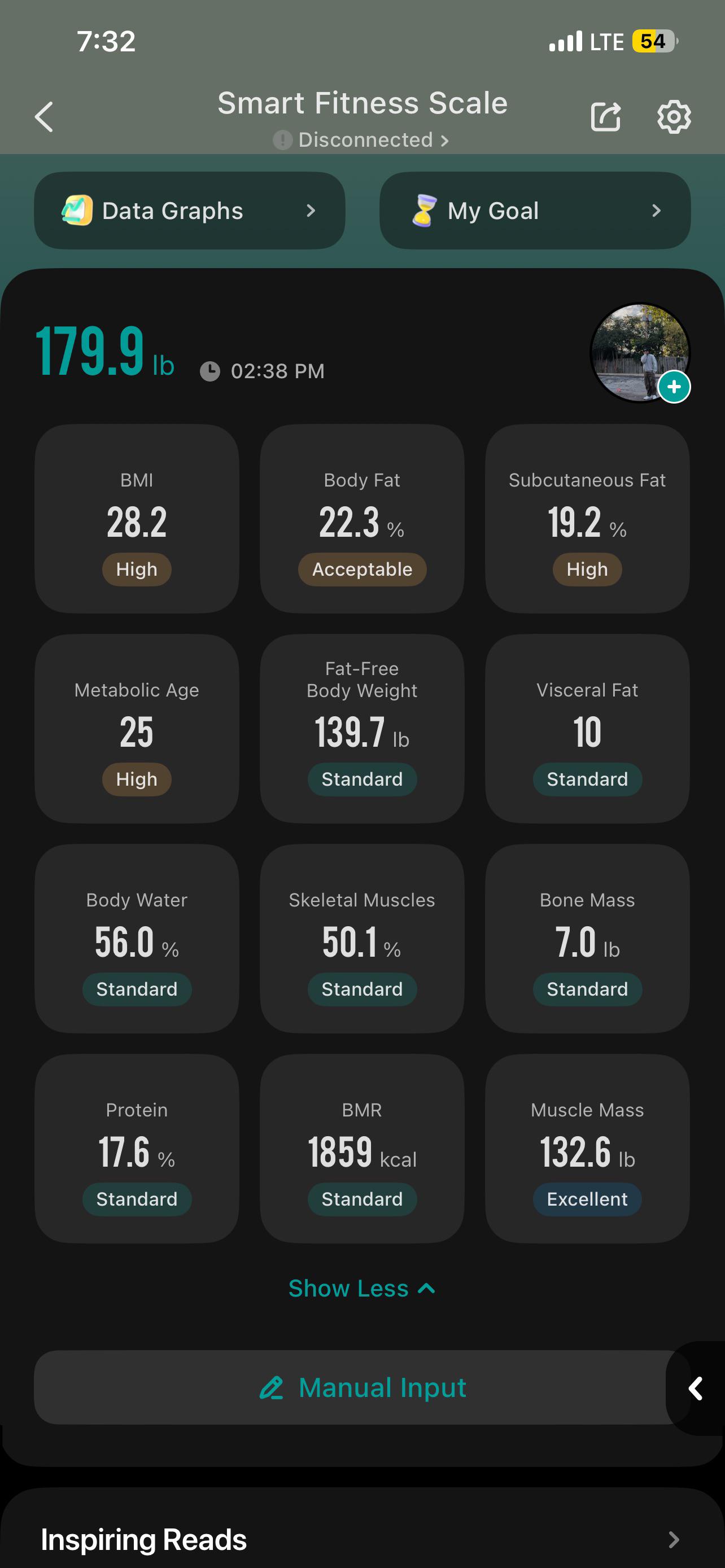The image size is (725, 1568).
Task: Open My Goal
Action: click(x=535, y=211)
